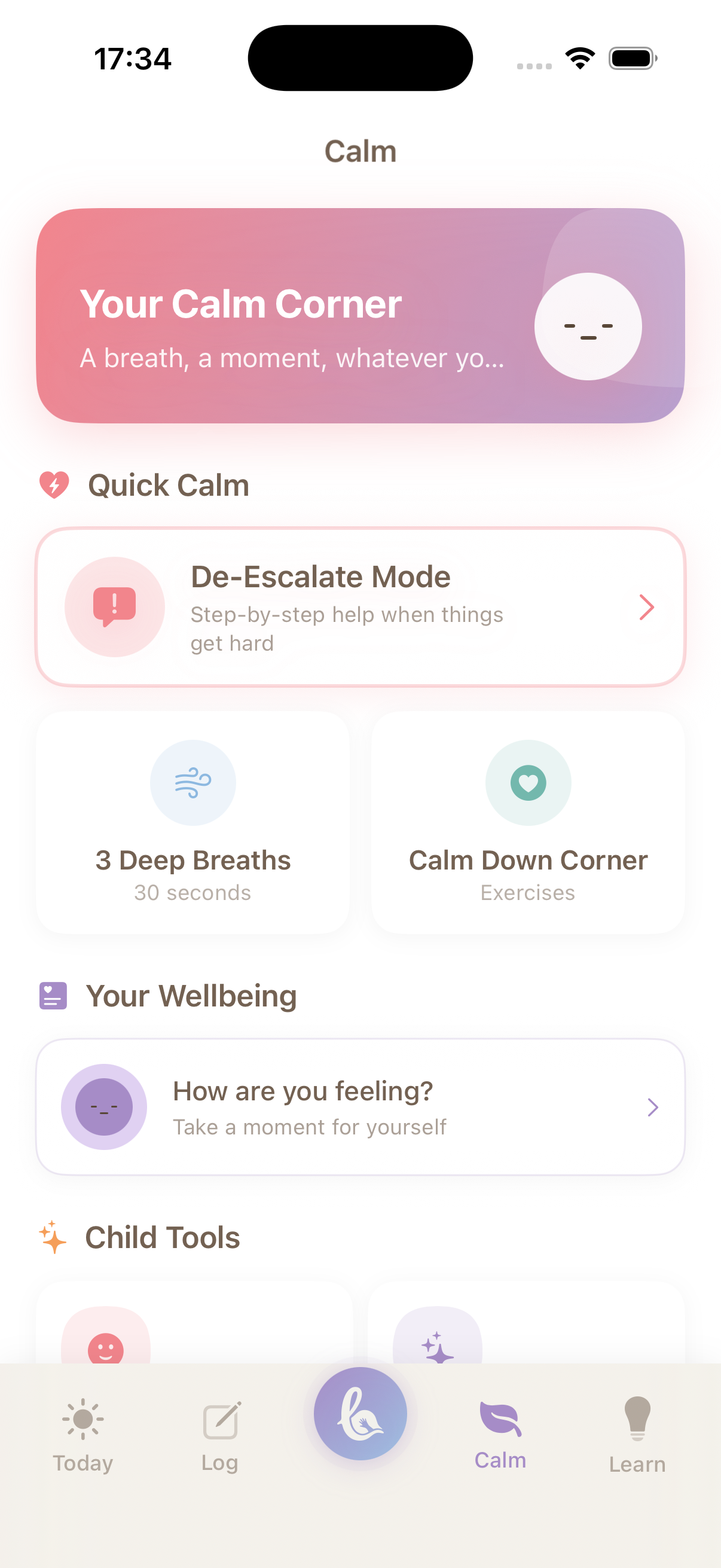Tap the purple mood face in How are you feeling

(x=104, y=1106)
